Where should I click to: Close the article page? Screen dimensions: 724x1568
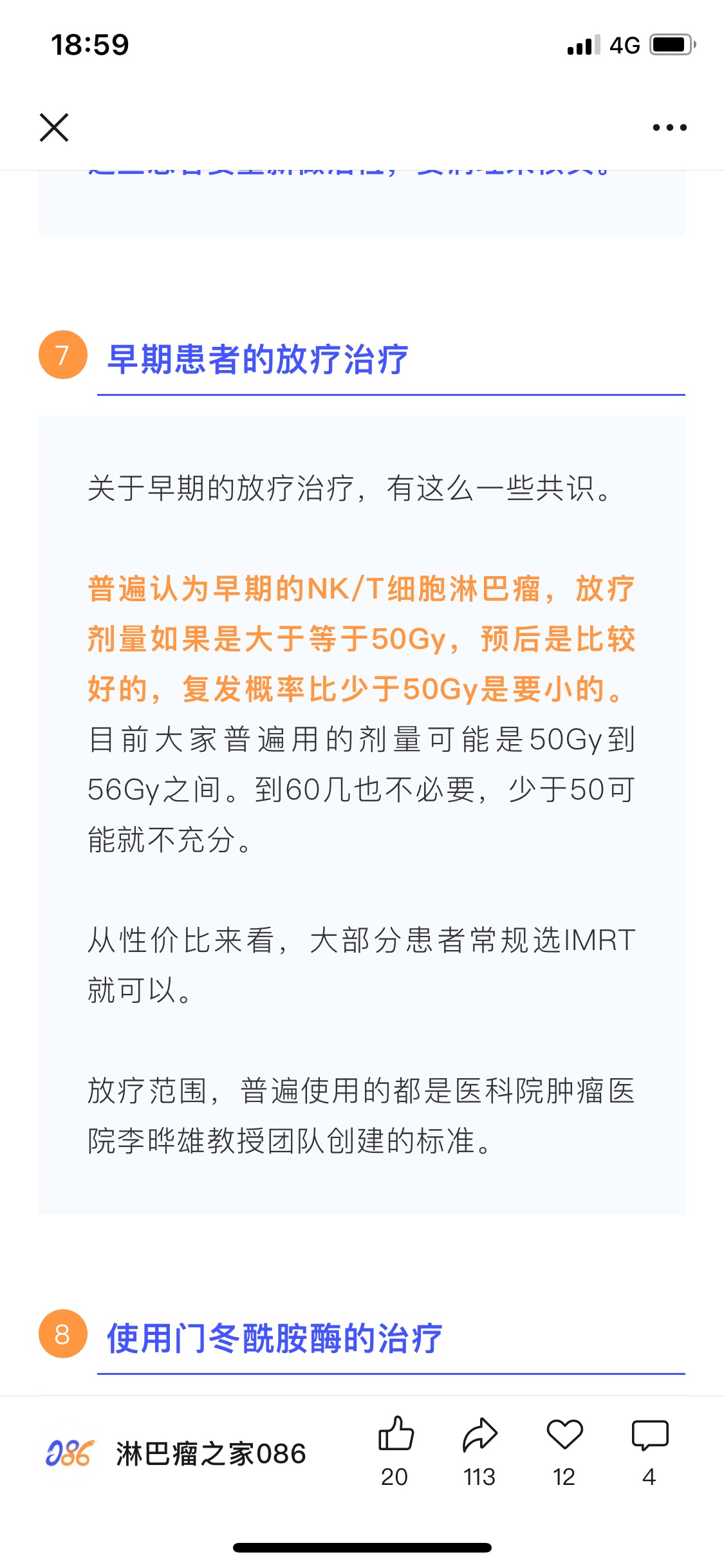coord(54,127)
